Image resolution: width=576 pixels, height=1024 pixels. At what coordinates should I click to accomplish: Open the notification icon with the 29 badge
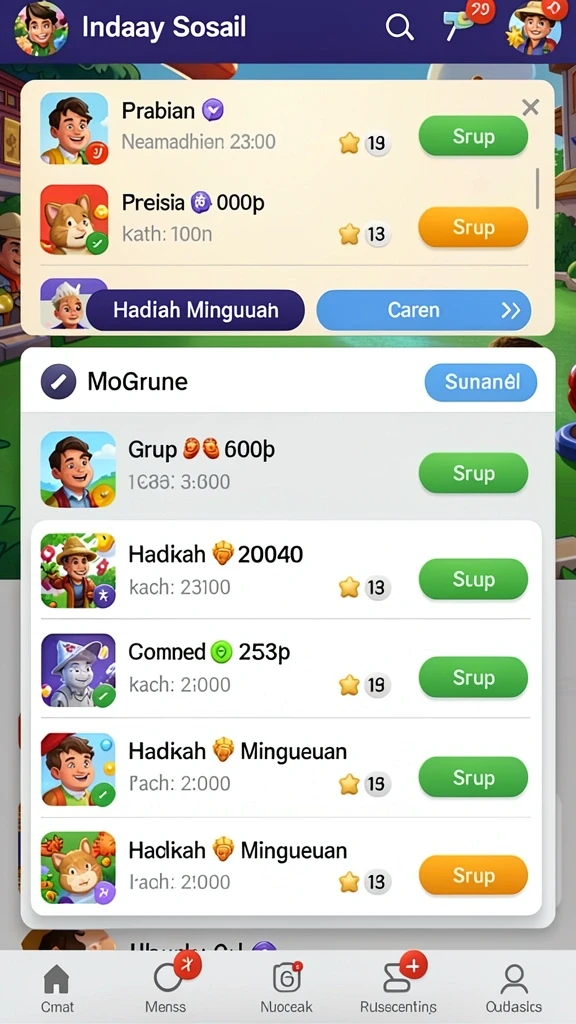(x=457, y=26)
